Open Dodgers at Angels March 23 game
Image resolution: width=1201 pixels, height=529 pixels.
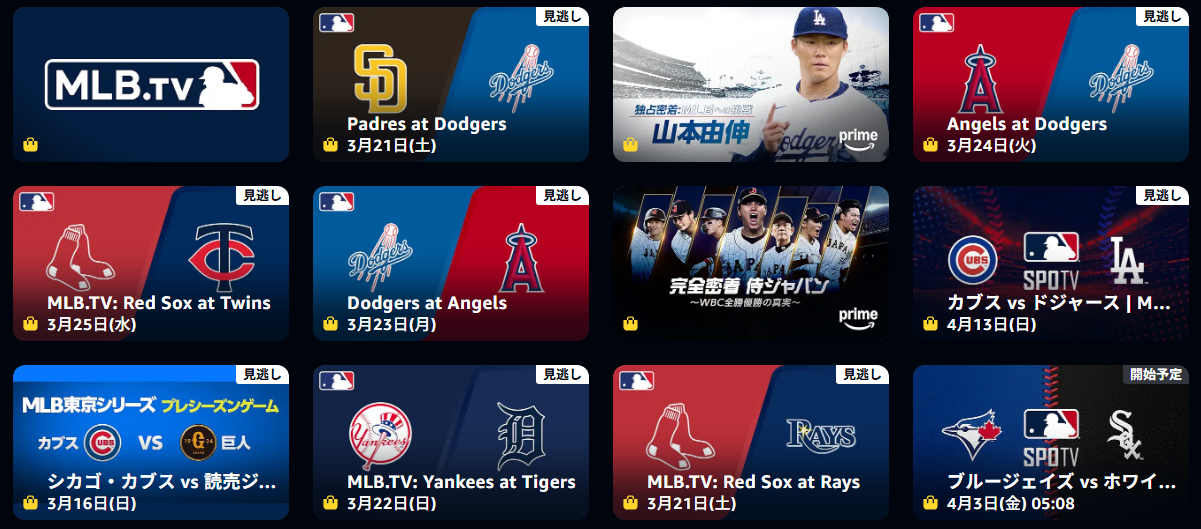[451, 263]
